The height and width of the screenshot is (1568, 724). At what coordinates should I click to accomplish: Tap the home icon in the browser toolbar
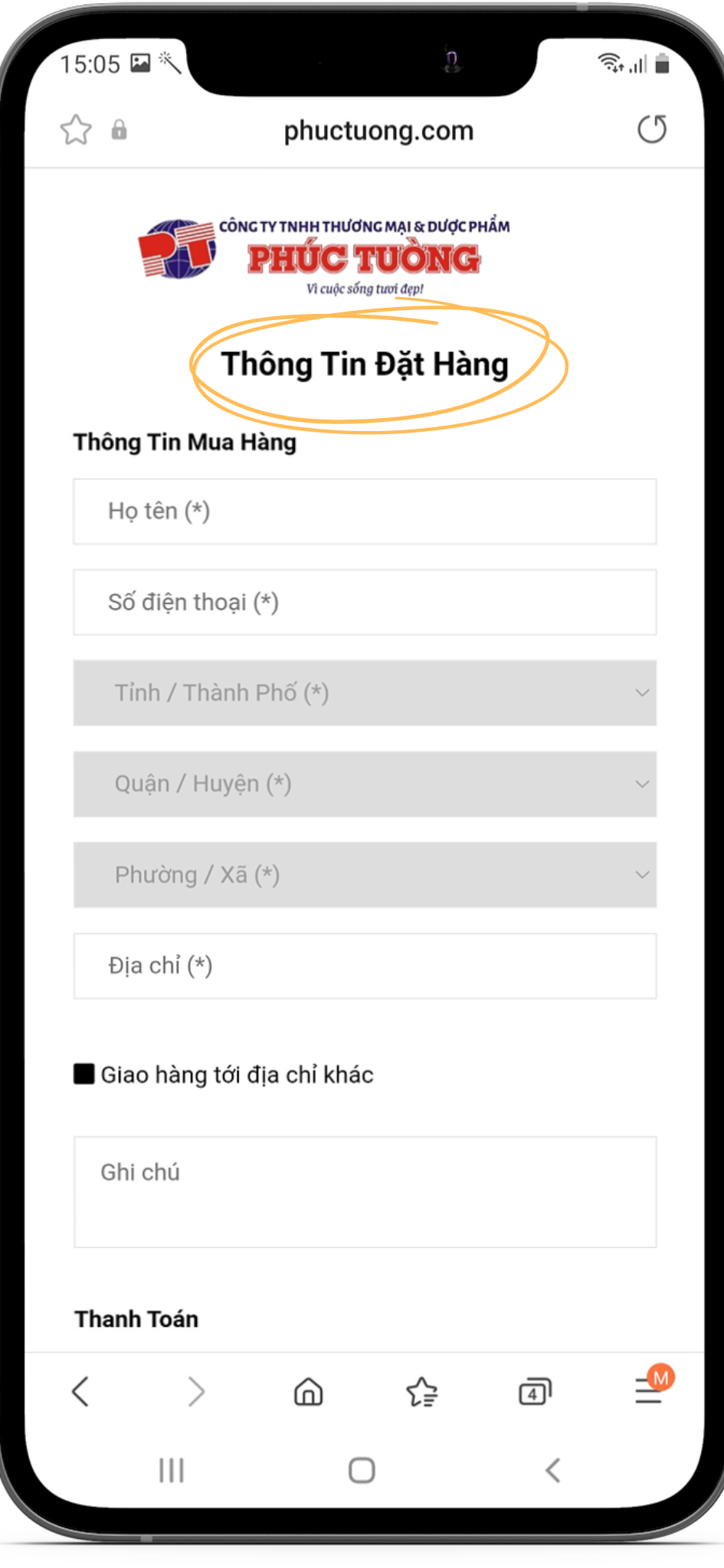click(307, 1392)
